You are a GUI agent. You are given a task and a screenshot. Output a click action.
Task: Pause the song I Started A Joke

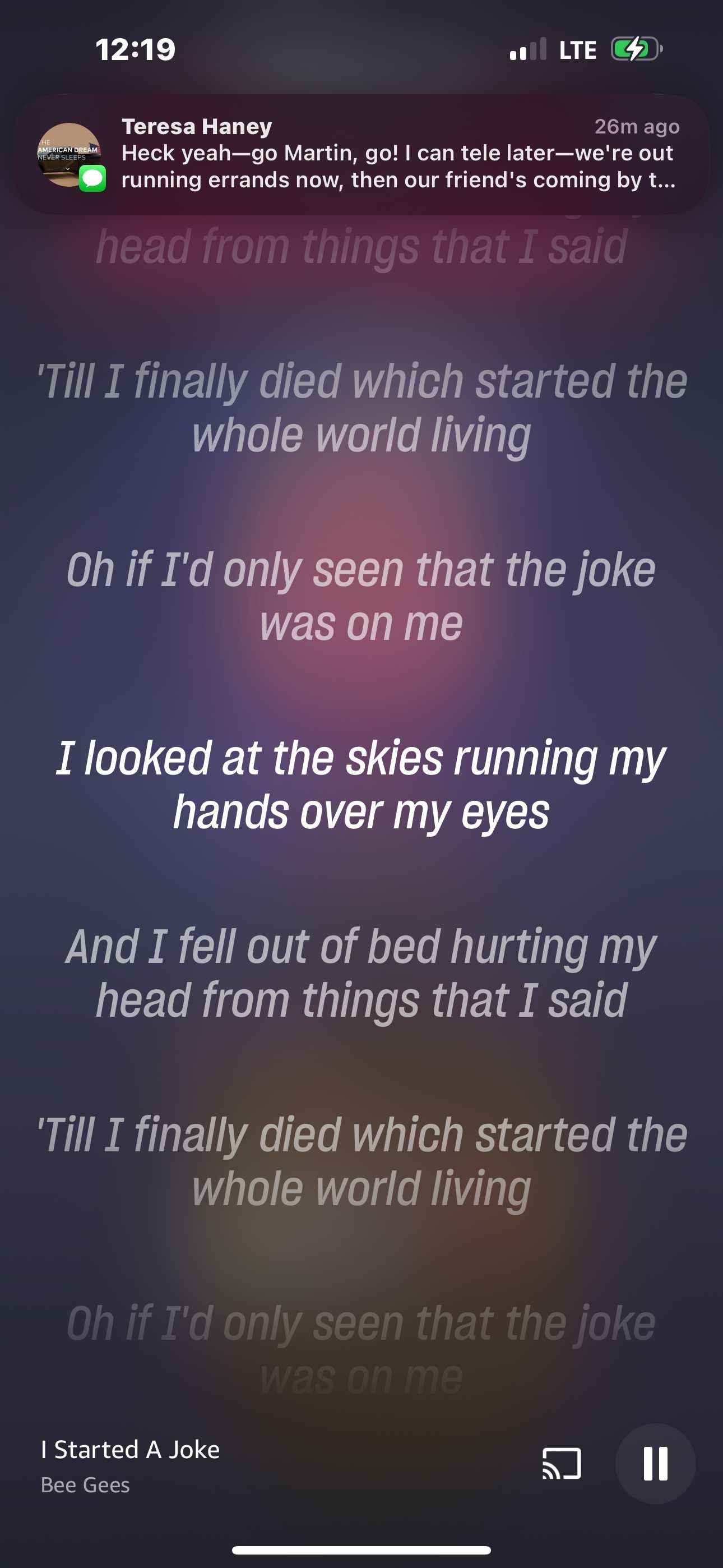tap(655, 1463)
